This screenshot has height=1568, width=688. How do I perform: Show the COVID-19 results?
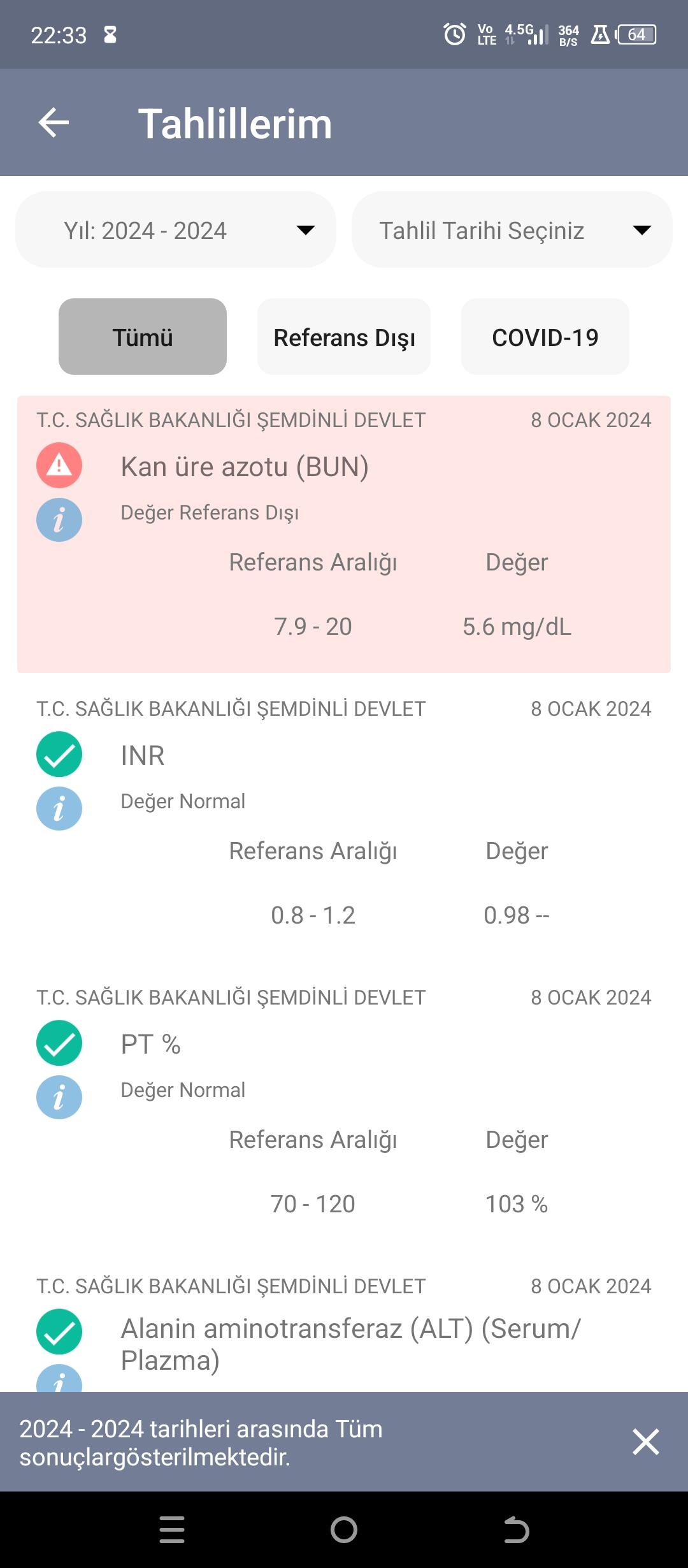coord(545,337)
